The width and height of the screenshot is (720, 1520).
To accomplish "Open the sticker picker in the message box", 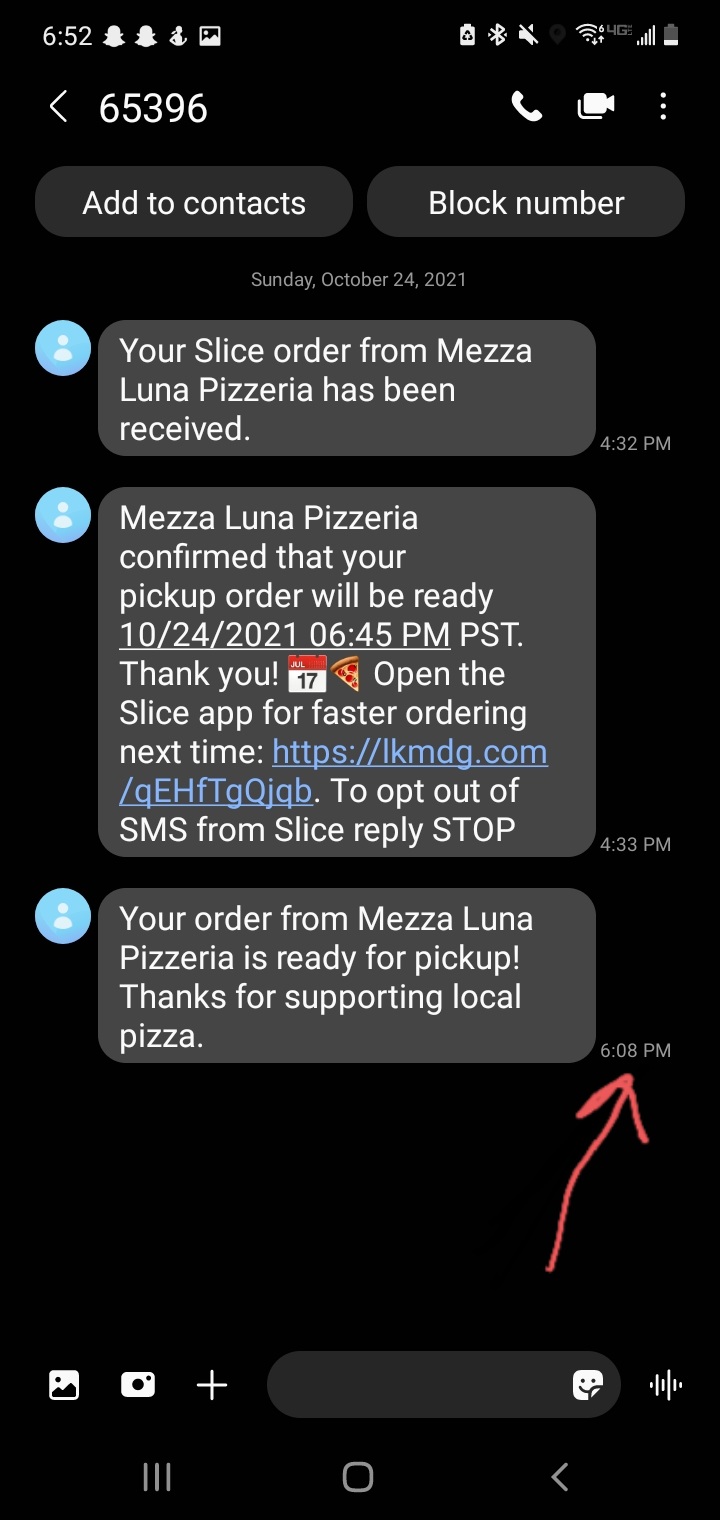I will [587, 1385].
